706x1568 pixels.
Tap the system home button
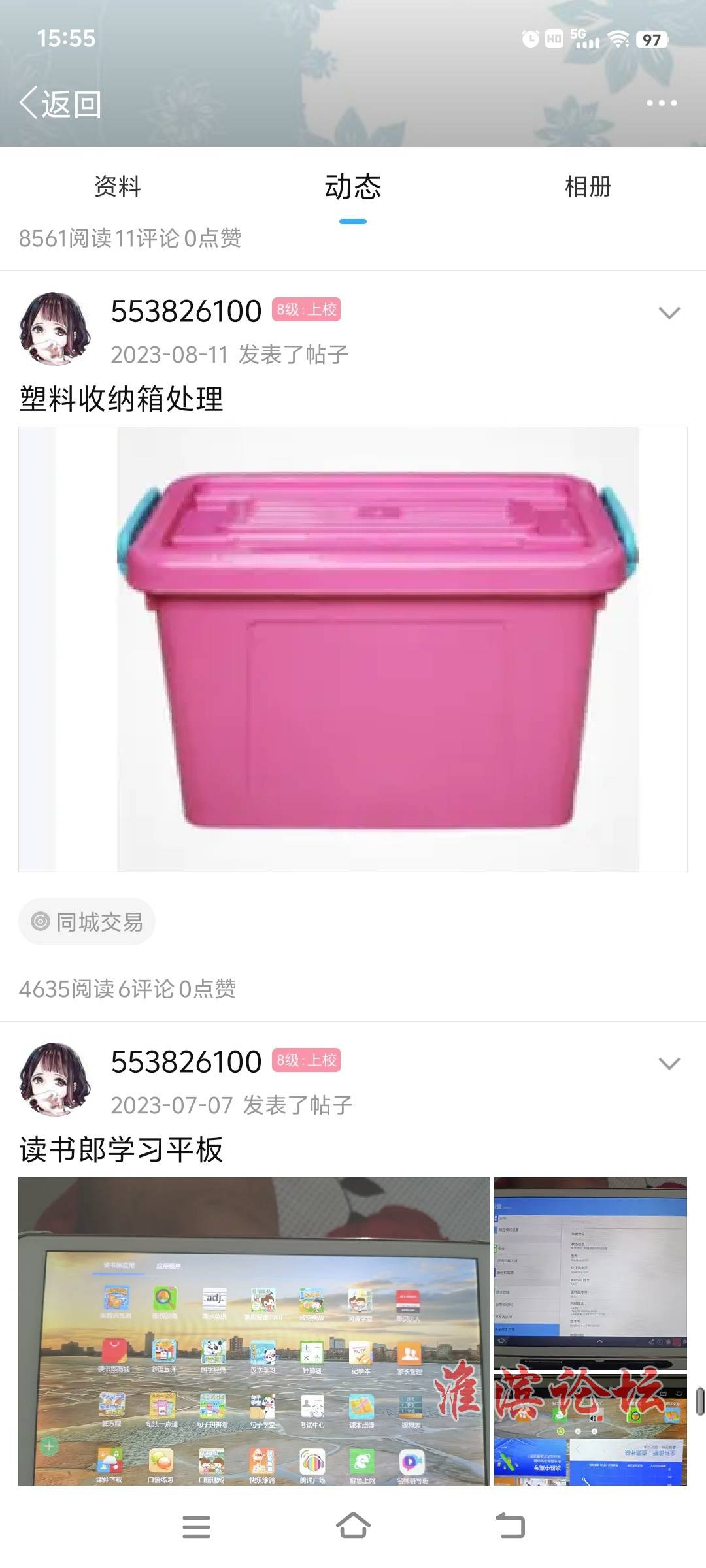(x=353, y=1526)
